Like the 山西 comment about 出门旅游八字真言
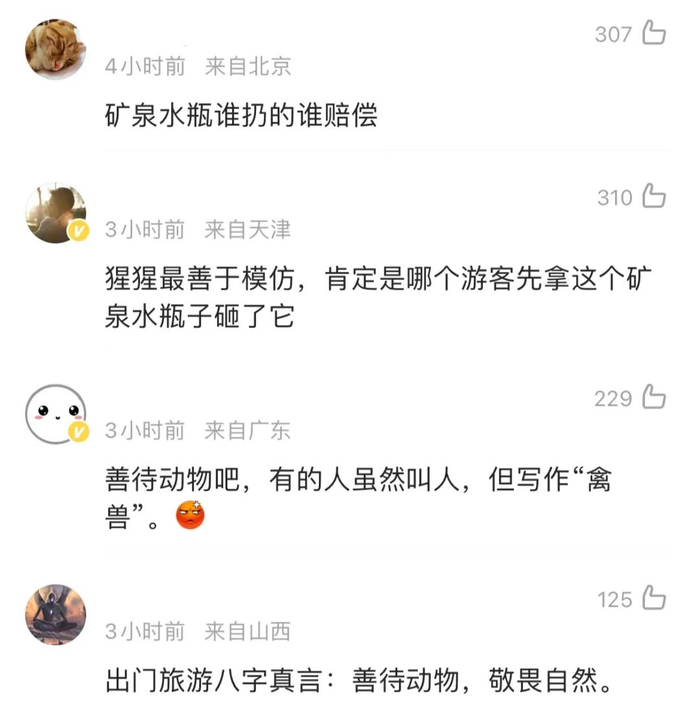 [x=653, y=599]
